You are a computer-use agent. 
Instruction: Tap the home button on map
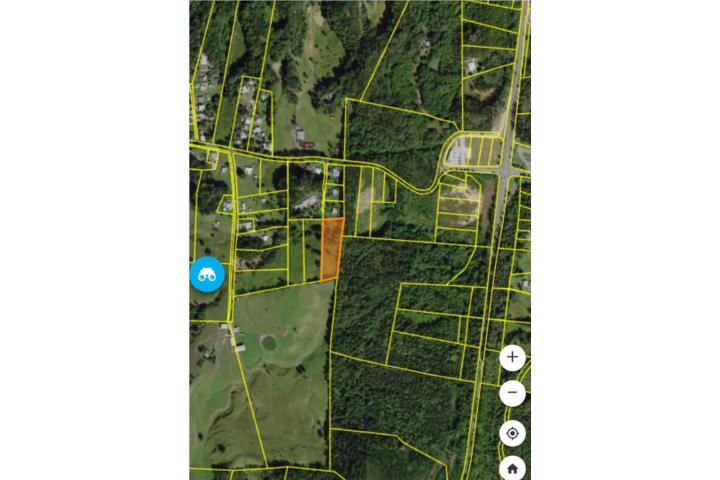512,467
